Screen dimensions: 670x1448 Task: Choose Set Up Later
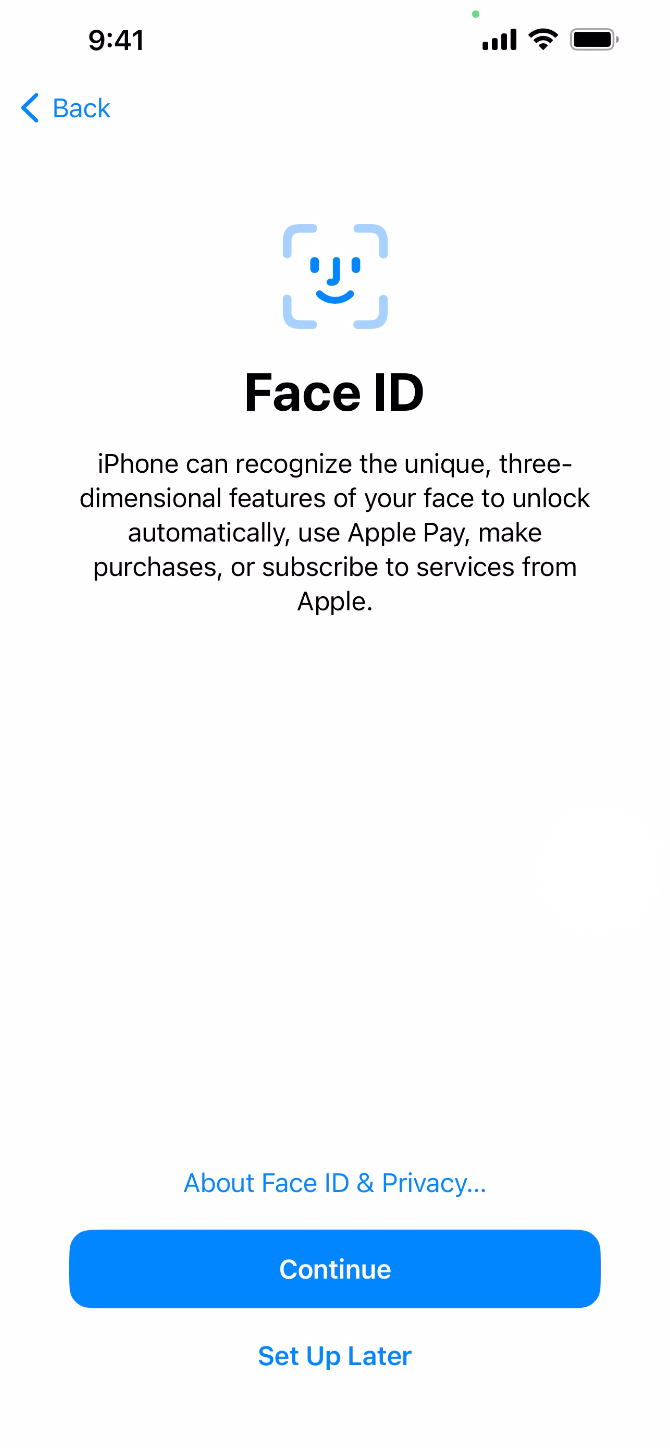pos(335,1356)
